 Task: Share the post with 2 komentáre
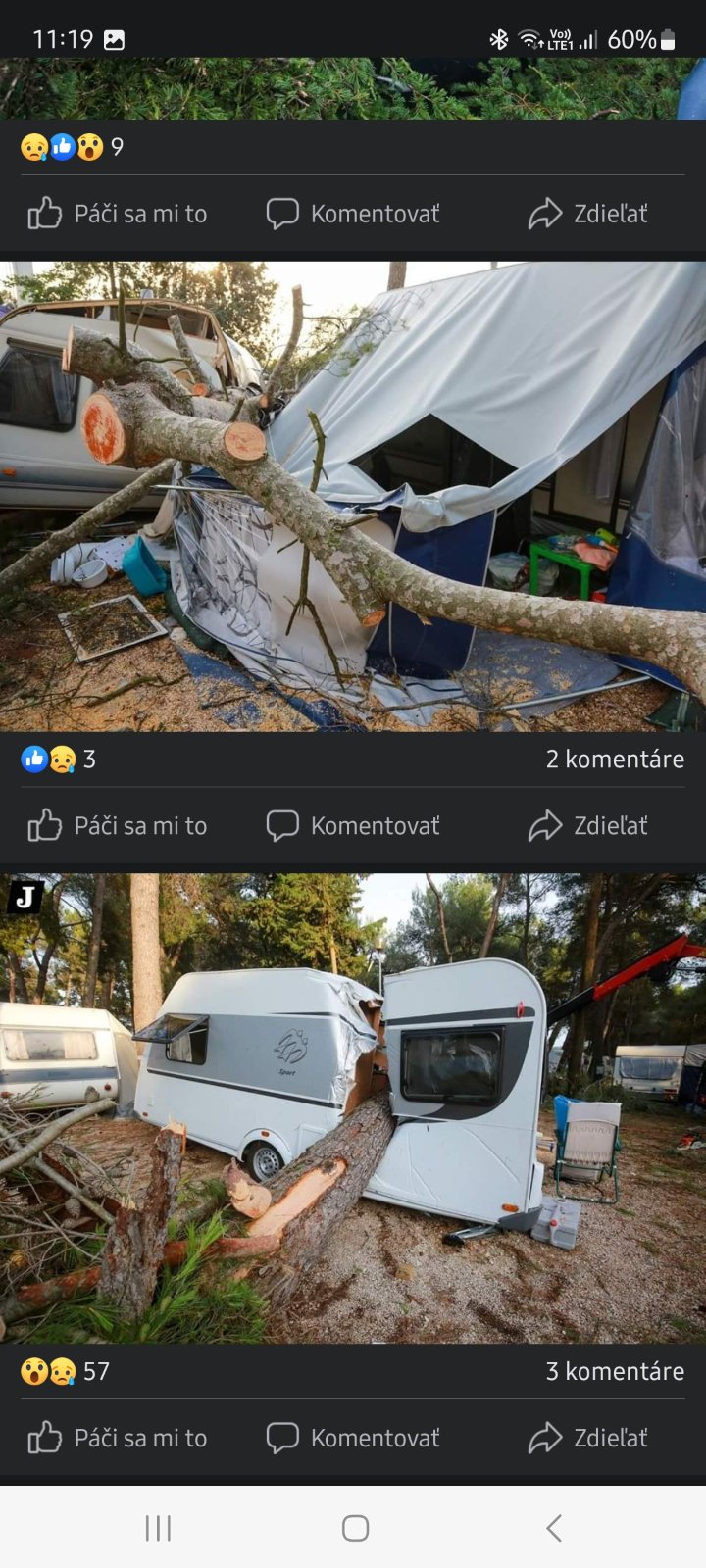[x=587, y=826]
